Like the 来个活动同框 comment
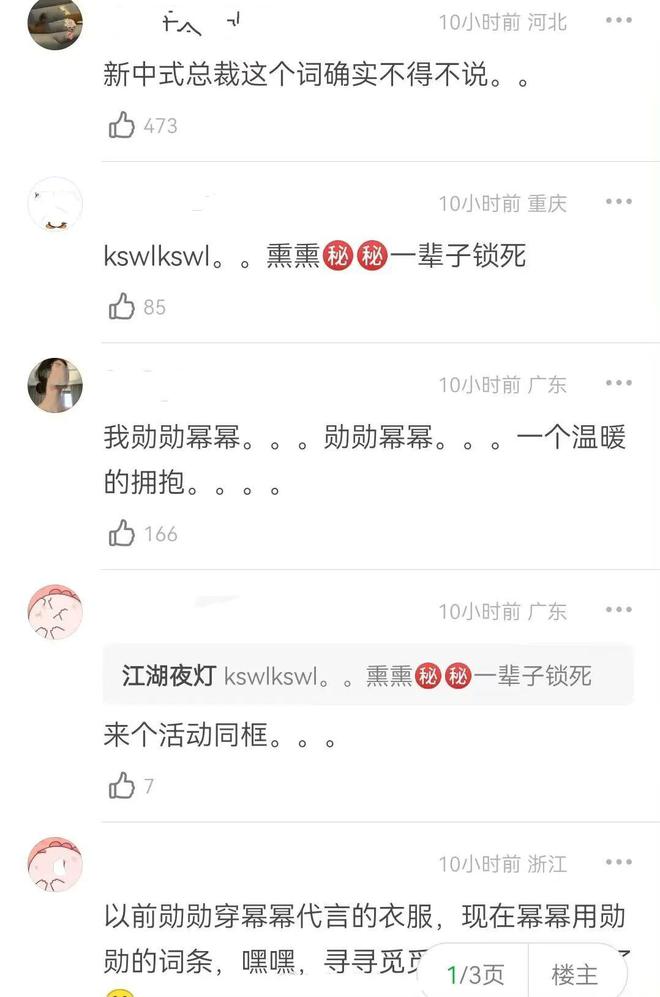The height and width of the screenshot is (997, 660). point(122,786)
